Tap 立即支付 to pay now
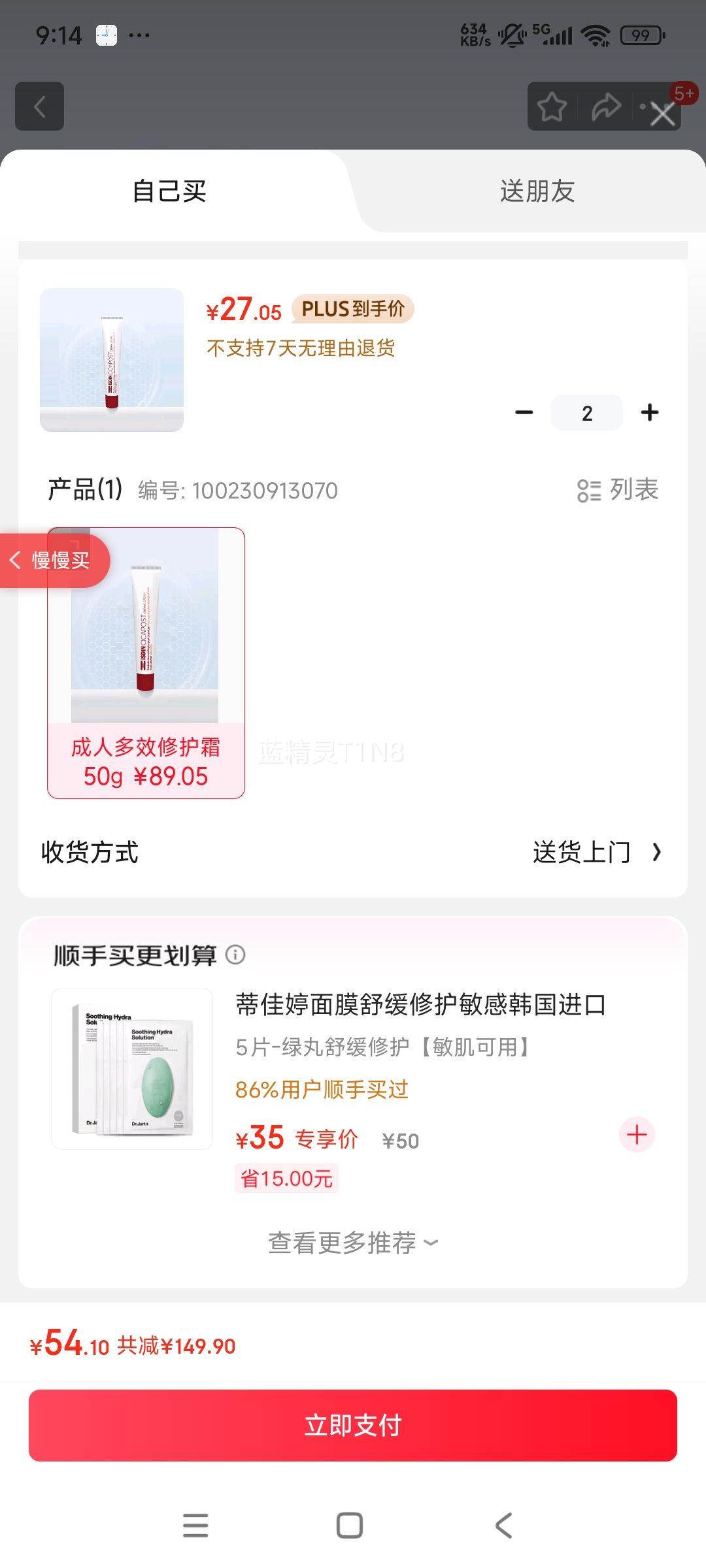Image resolution: width=706 pixels, height=1568 pixels. (x=353, y=1426)
